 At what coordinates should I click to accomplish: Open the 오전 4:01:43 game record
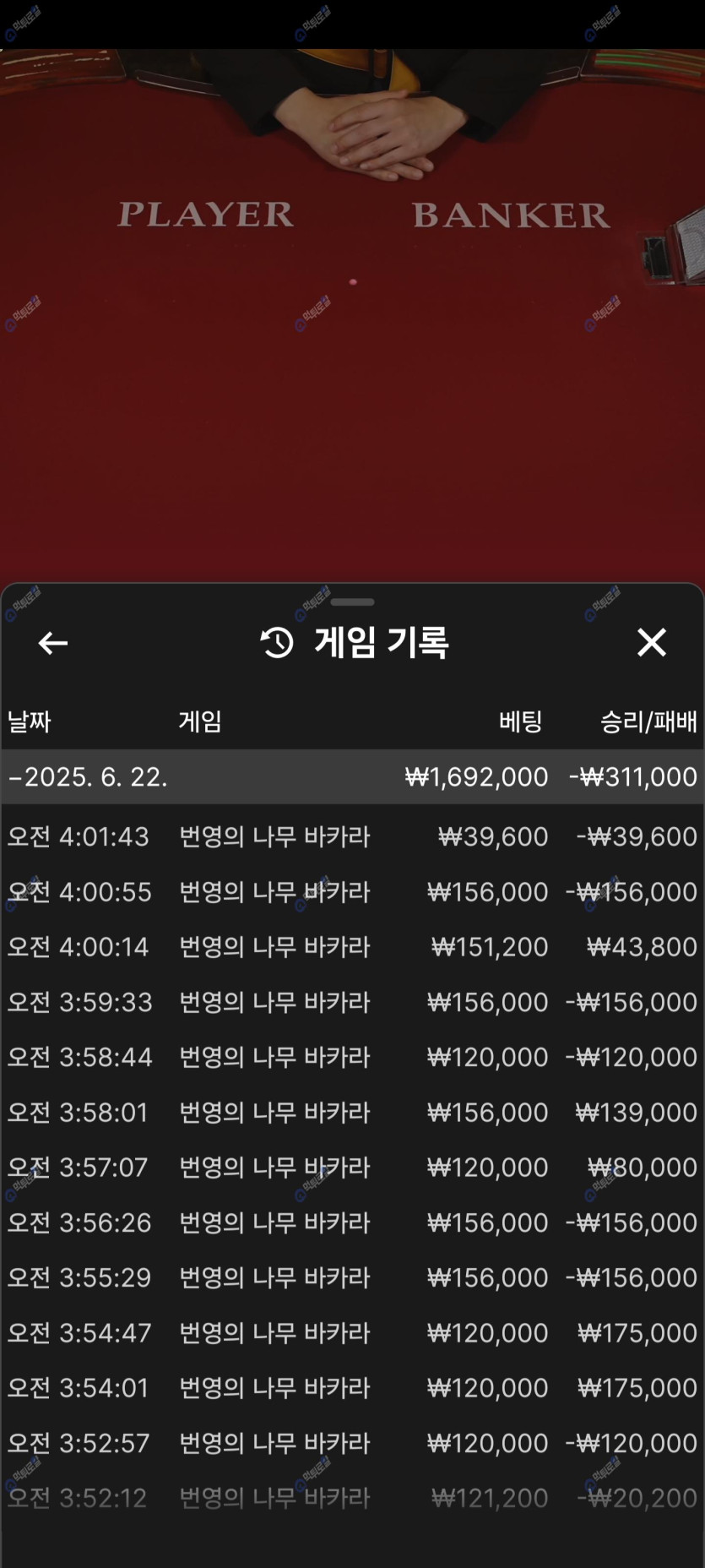point(352,836)
